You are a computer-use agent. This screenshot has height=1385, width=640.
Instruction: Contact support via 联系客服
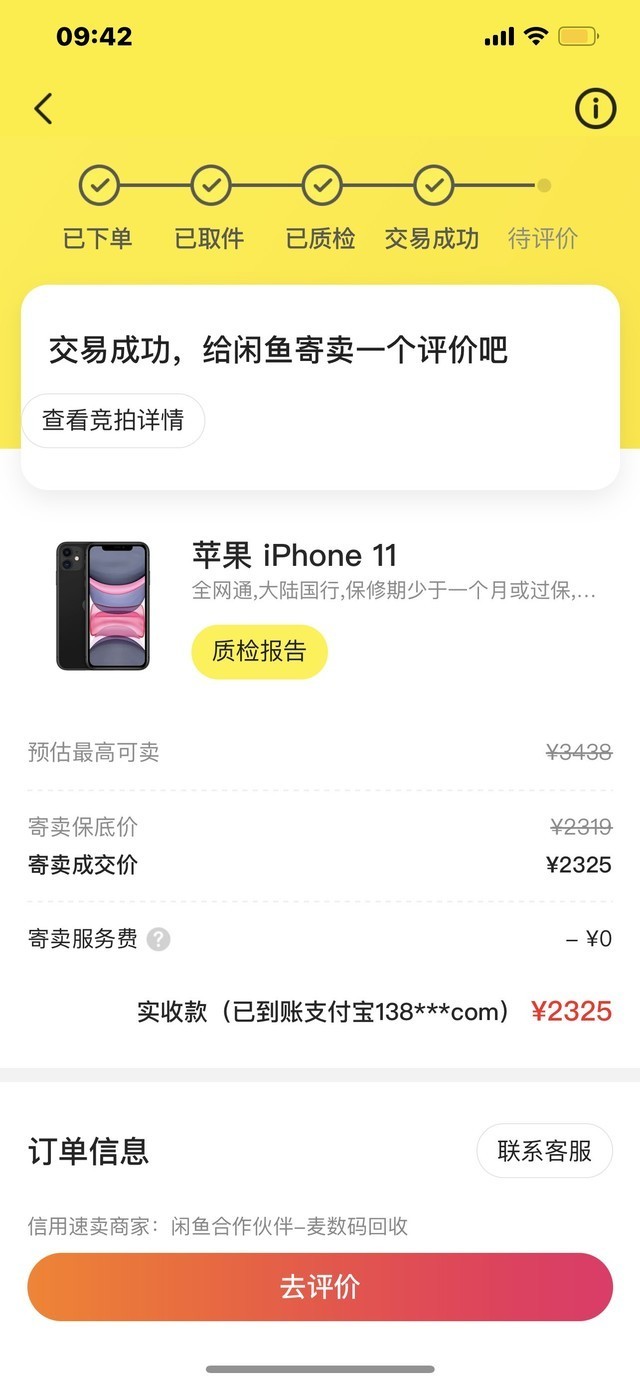point(544,1151)
